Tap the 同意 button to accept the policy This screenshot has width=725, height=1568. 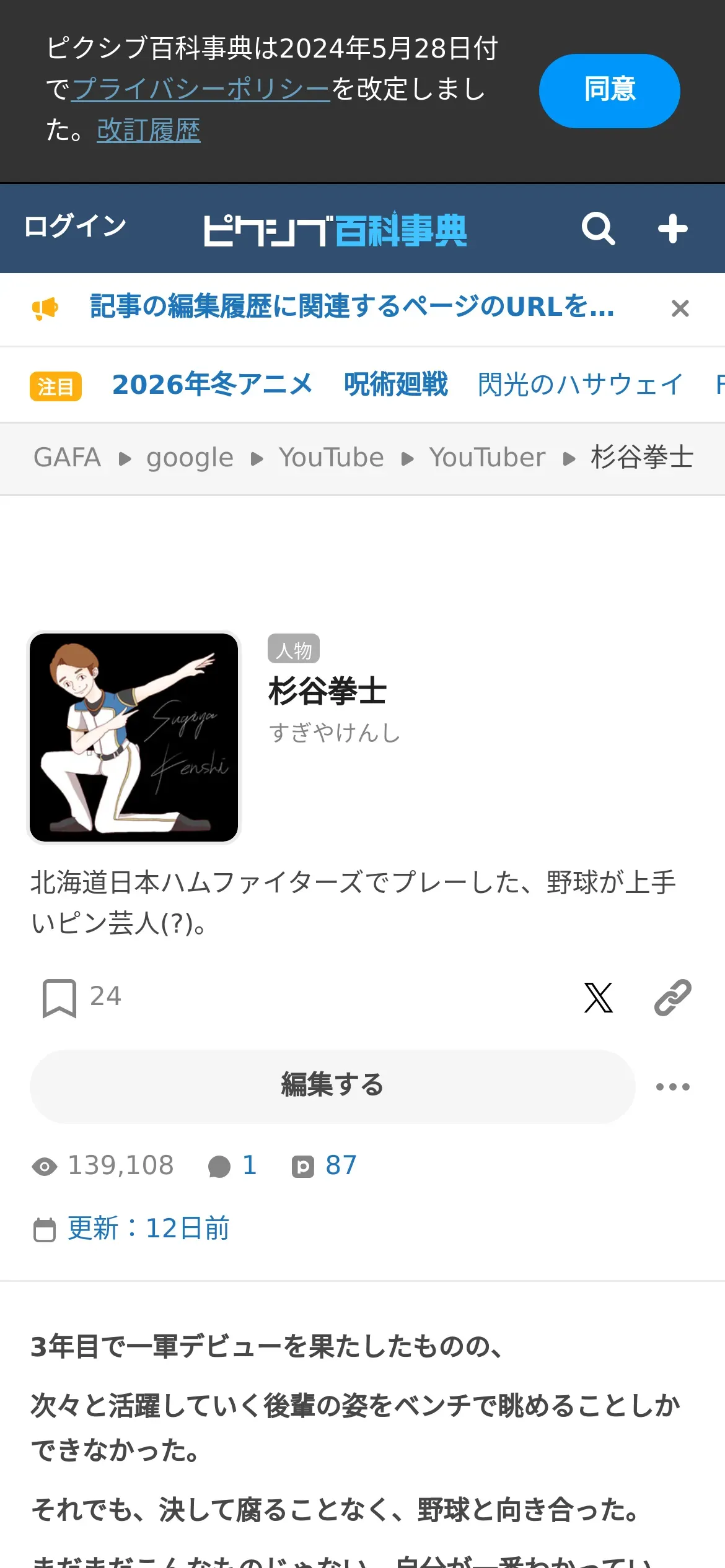(x=609, y=90)
